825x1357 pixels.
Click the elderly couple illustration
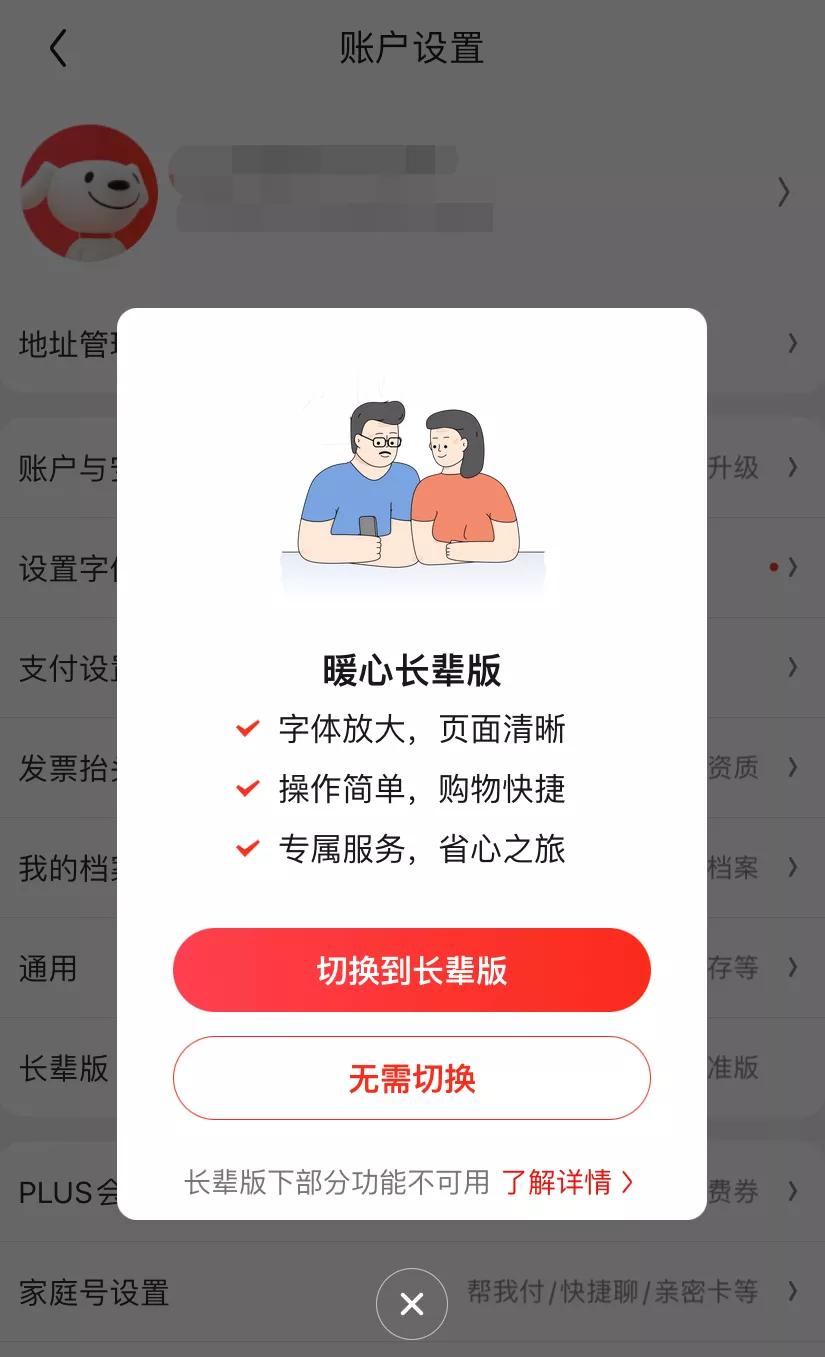412,490
